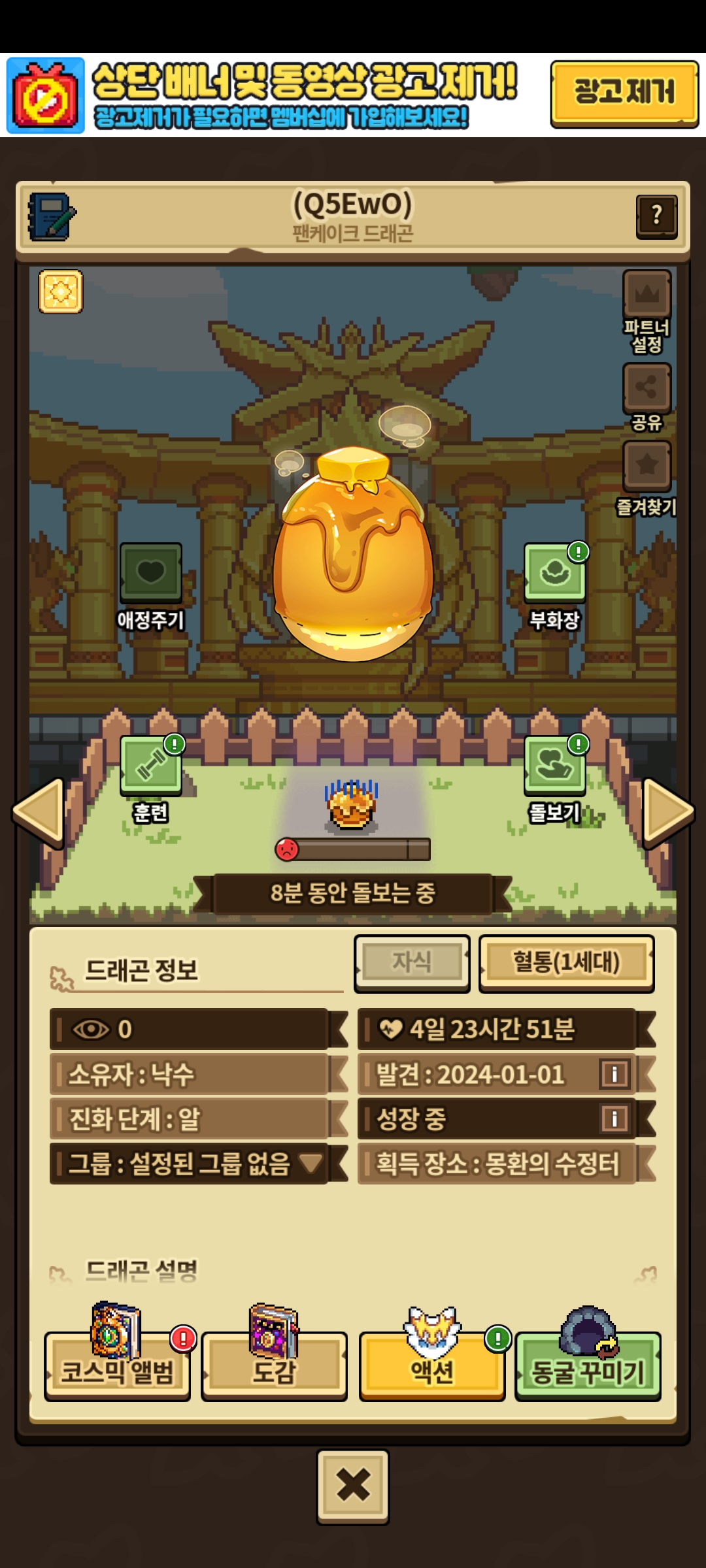The height and width of the screenshot is (1568, 706).
Task: Open the 부화장 hatchery button
Action: [x=554, y=574]
